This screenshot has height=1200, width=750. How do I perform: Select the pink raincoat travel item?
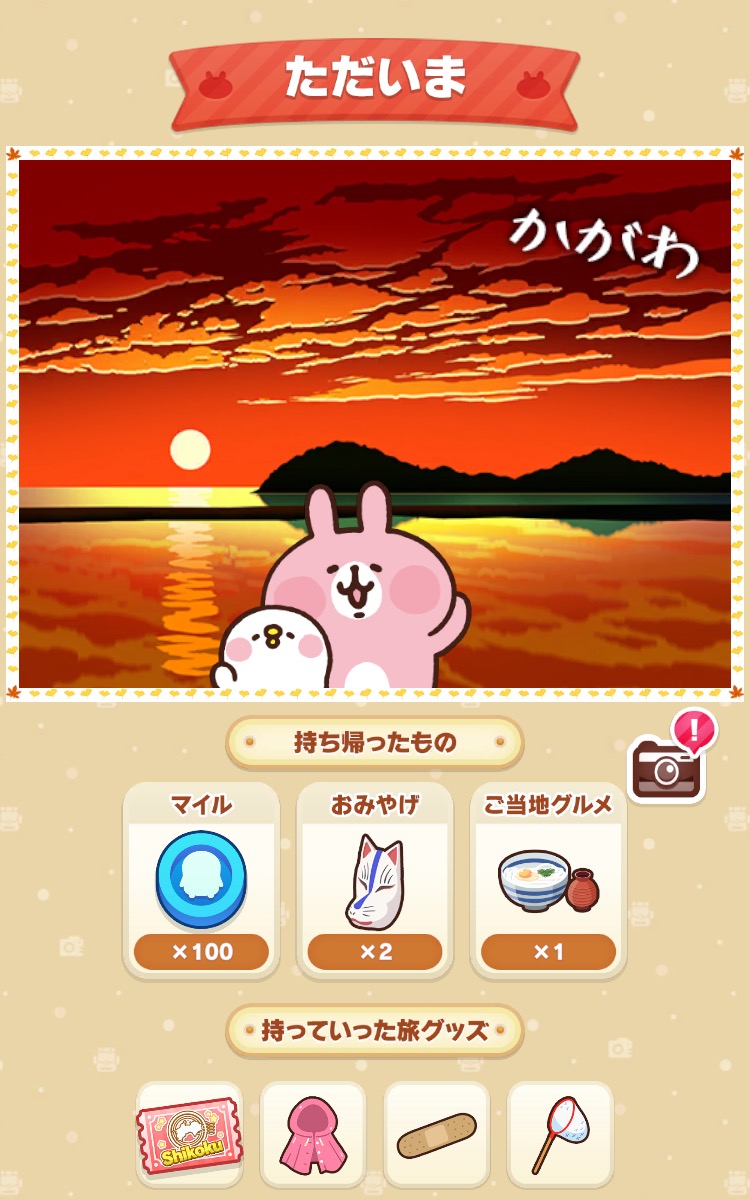tap(313, 1134)
